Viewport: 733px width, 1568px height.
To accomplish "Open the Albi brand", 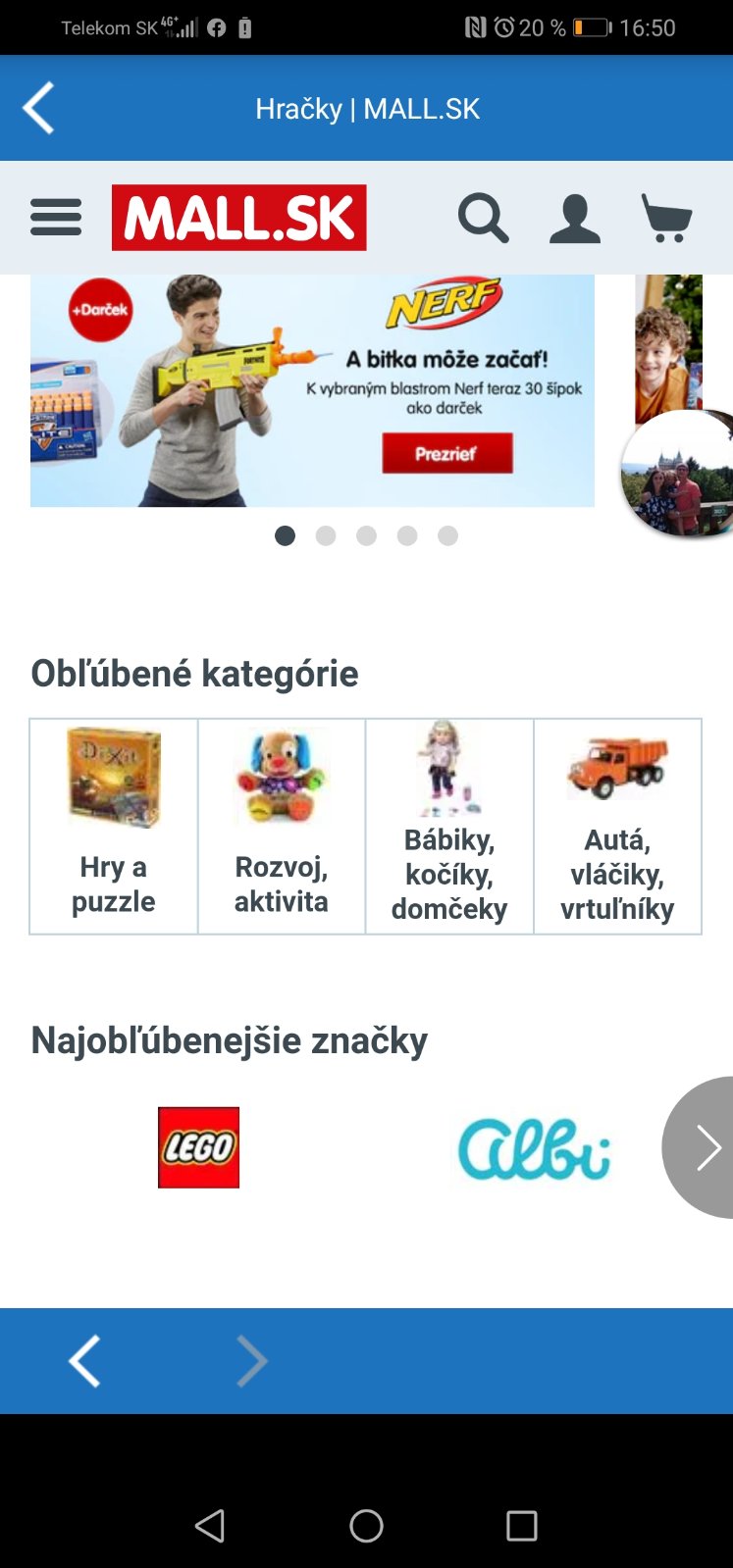I will 534,1148.
